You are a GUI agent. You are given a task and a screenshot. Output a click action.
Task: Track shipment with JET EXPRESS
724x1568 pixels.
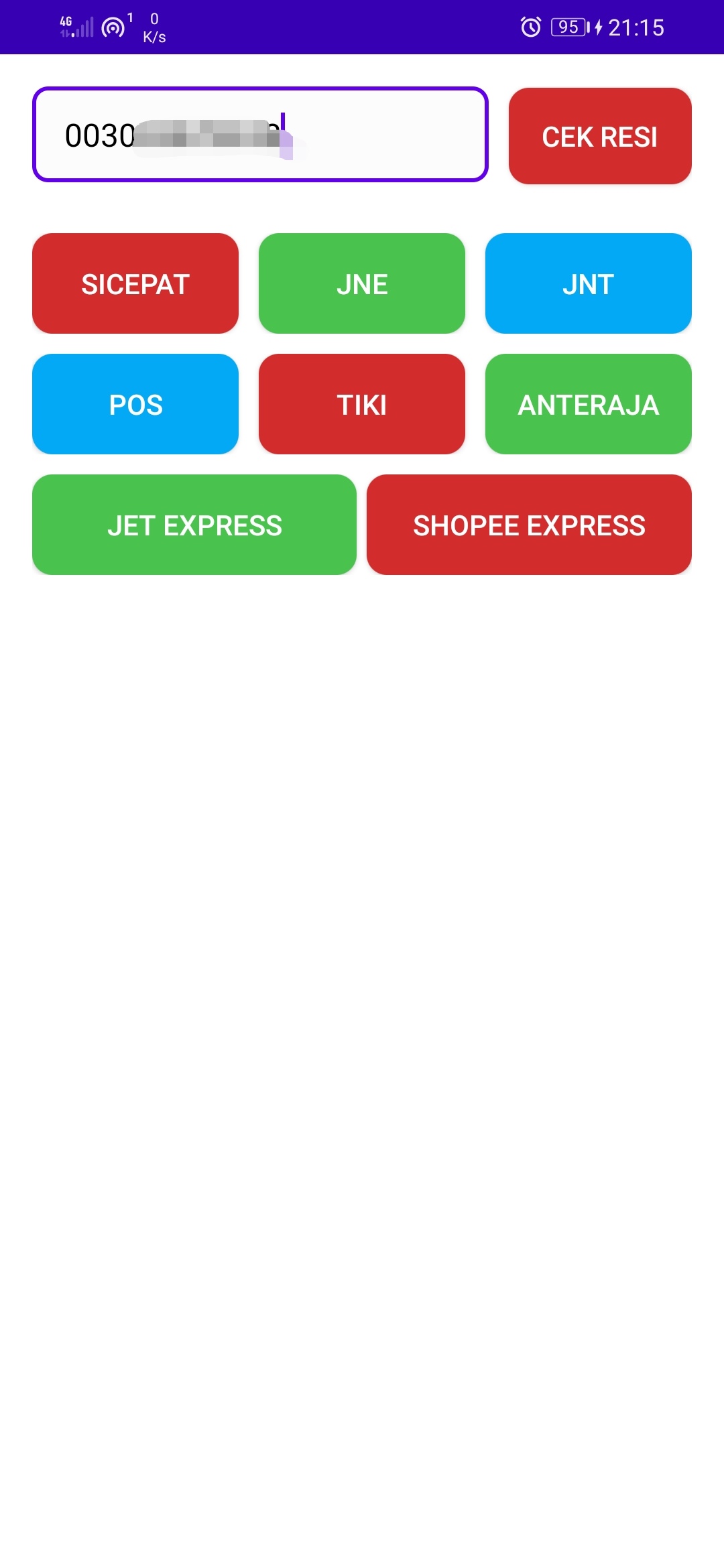[194, 525]
